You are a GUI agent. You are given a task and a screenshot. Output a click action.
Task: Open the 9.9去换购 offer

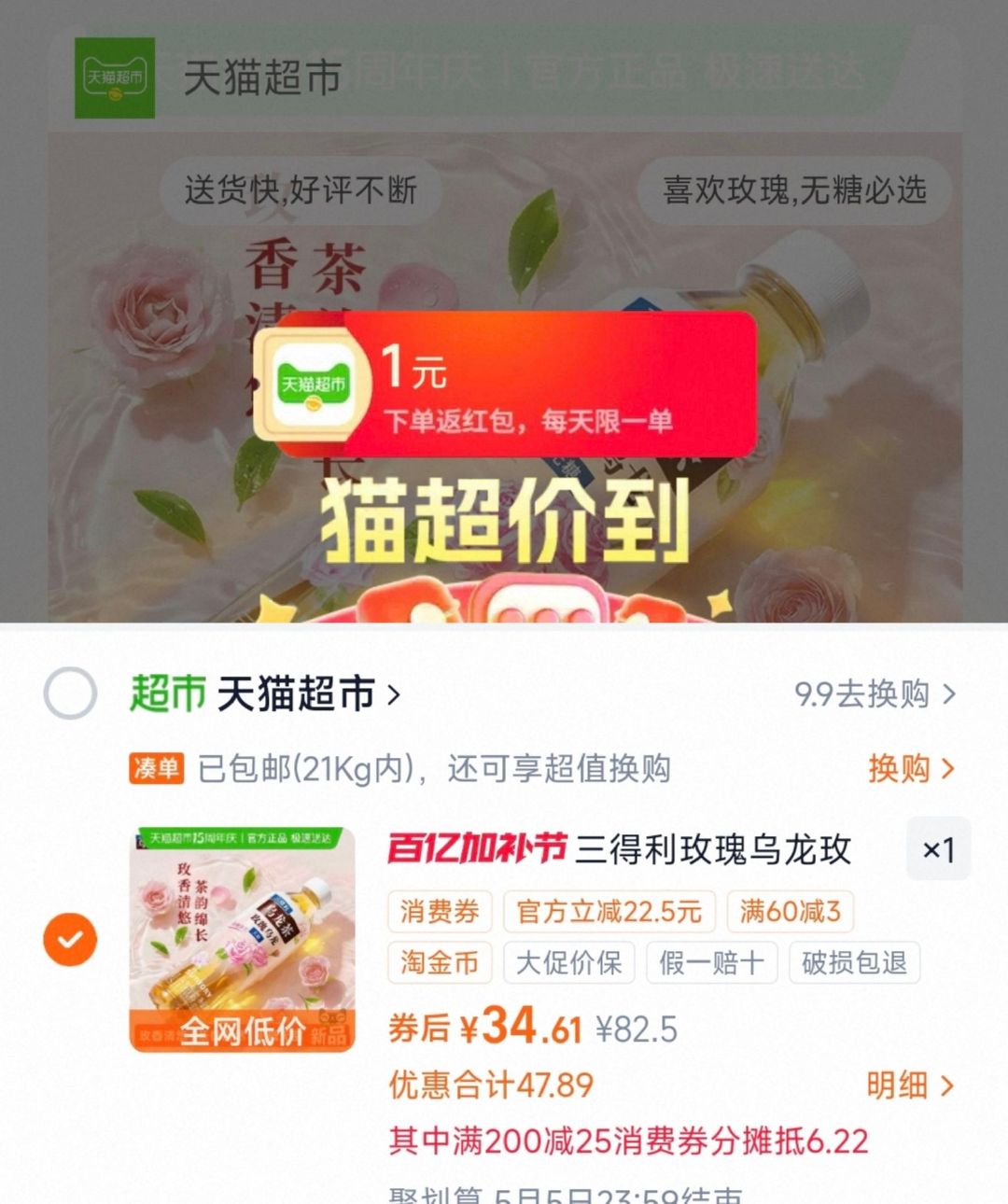tap(875, 693)
